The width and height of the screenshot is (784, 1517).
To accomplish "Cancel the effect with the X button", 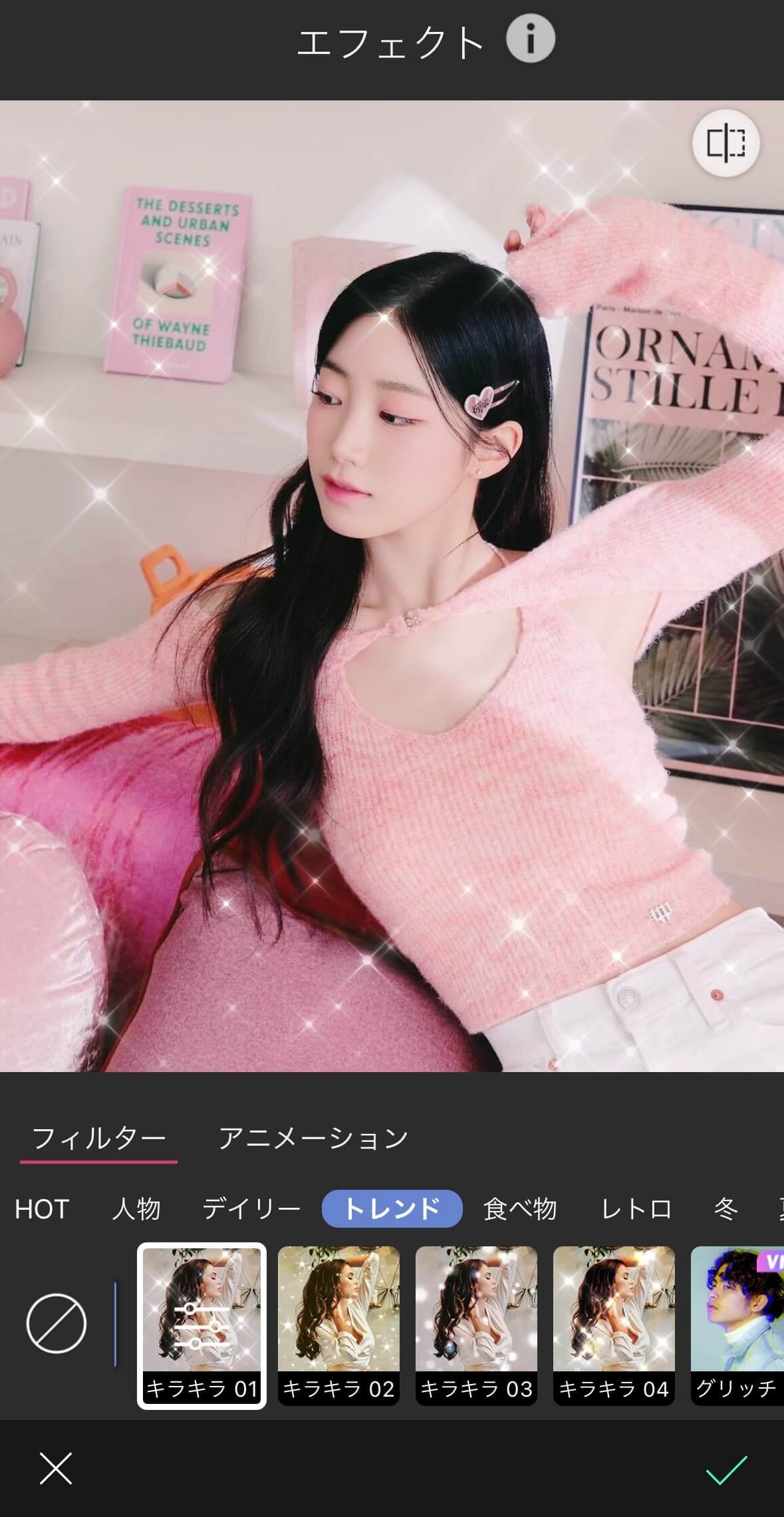I will click(x=56, y=1468).
